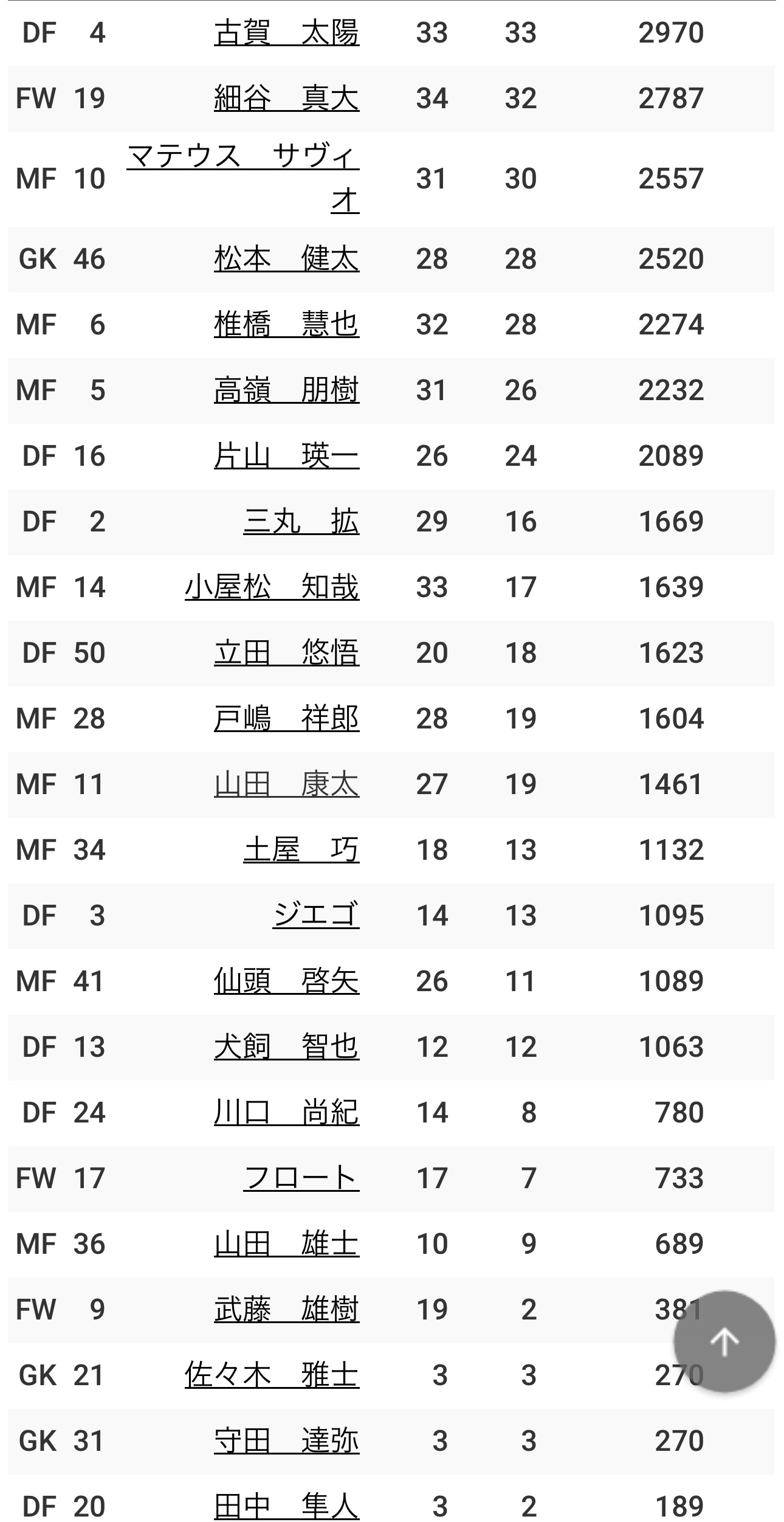
Task: Open player link 片山 瑛一
Action: [x=286, y=456]
